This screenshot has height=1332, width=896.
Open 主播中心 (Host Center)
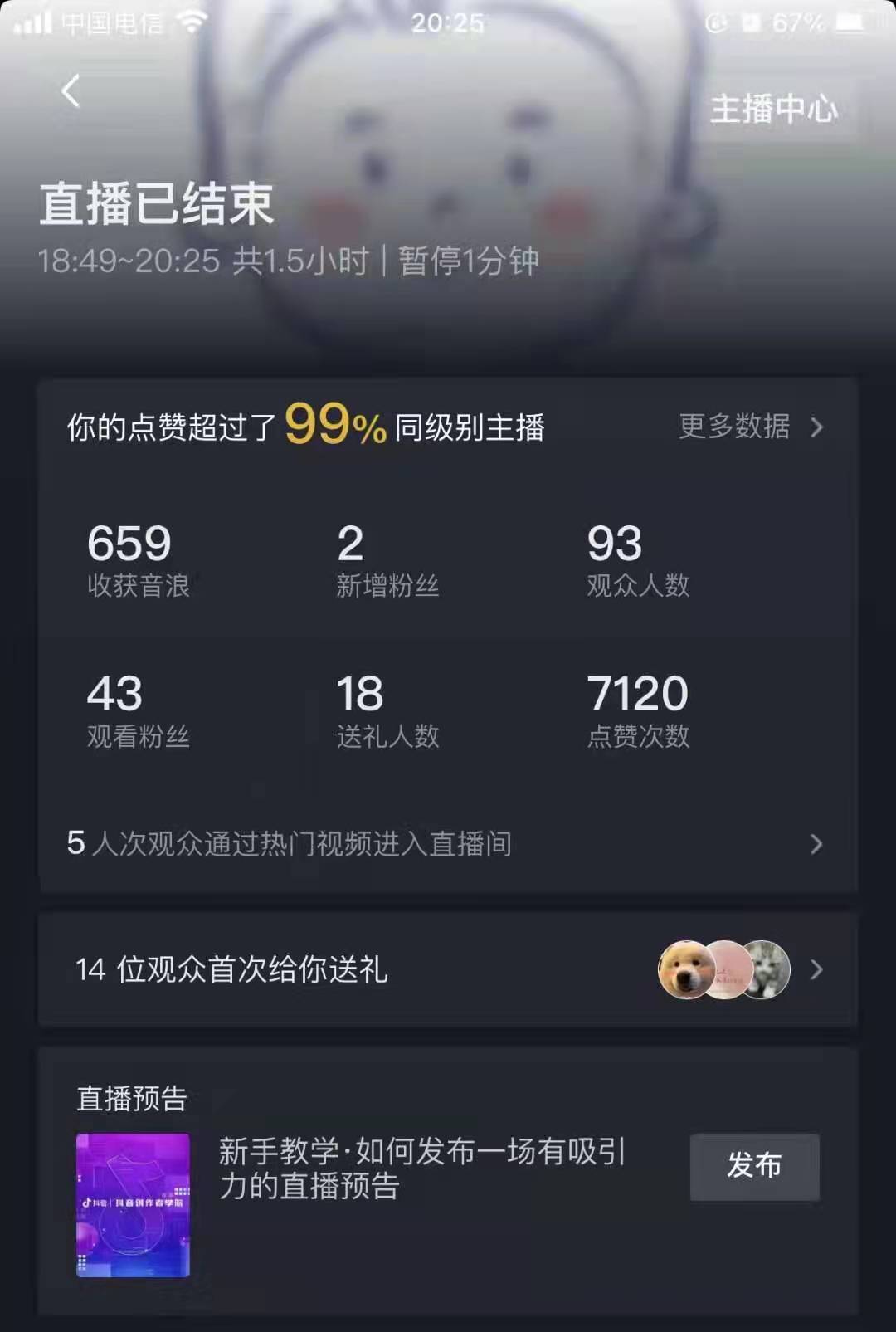[x=773, y=109]
